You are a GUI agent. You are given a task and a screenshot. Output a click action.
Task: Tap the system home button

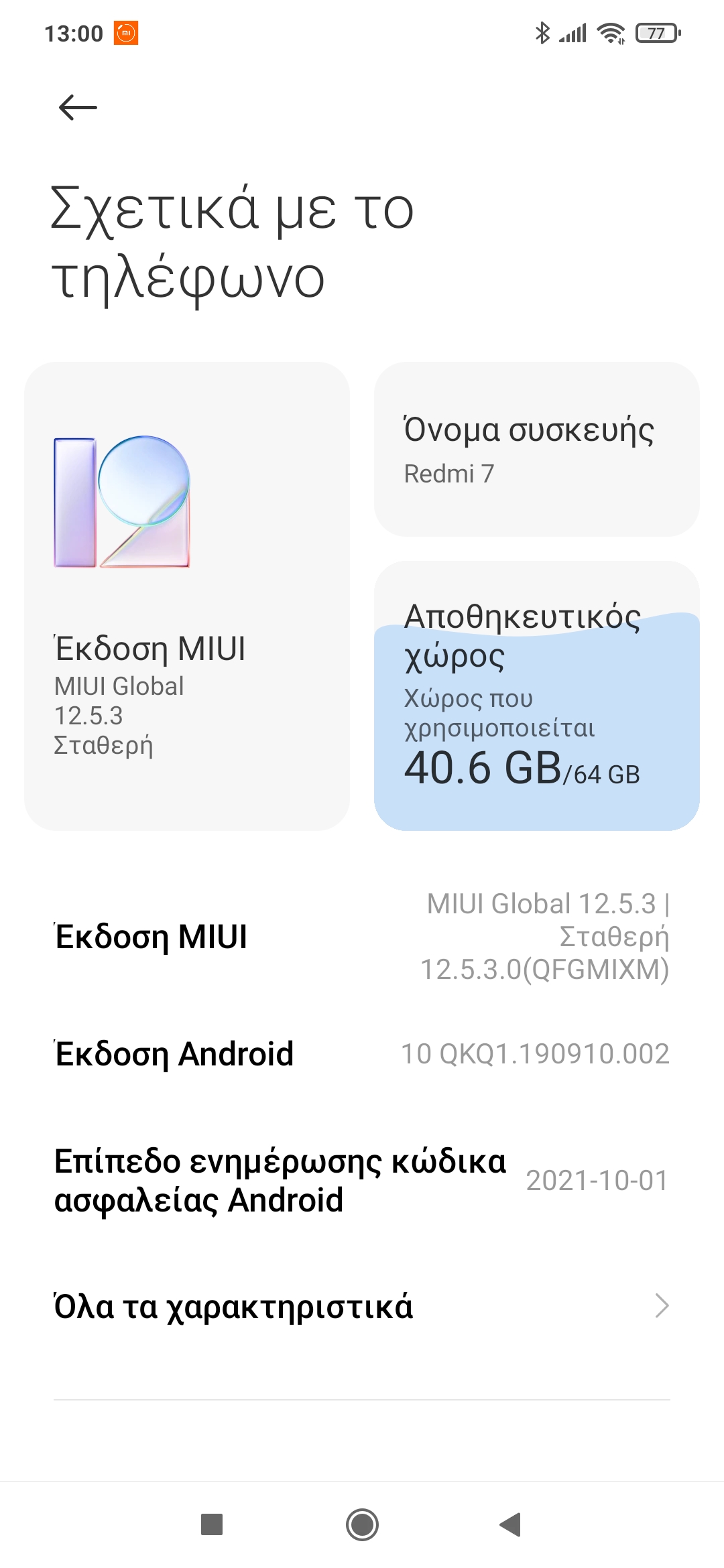[x=362, y=1524]
